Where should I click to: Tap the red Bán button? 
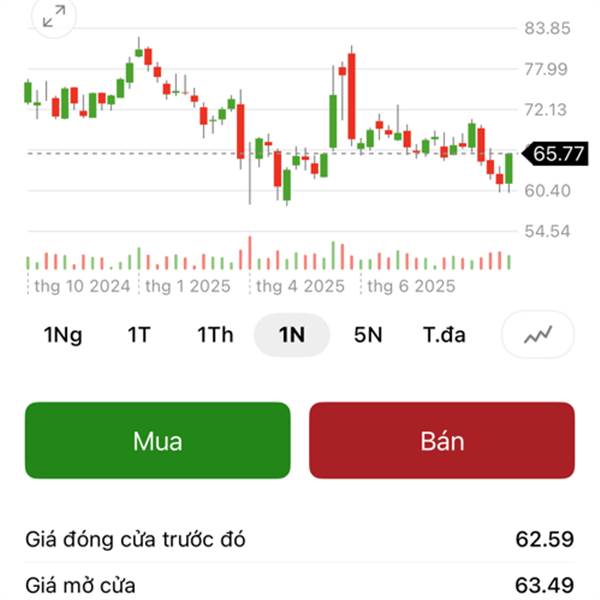[x=442, y=440]
